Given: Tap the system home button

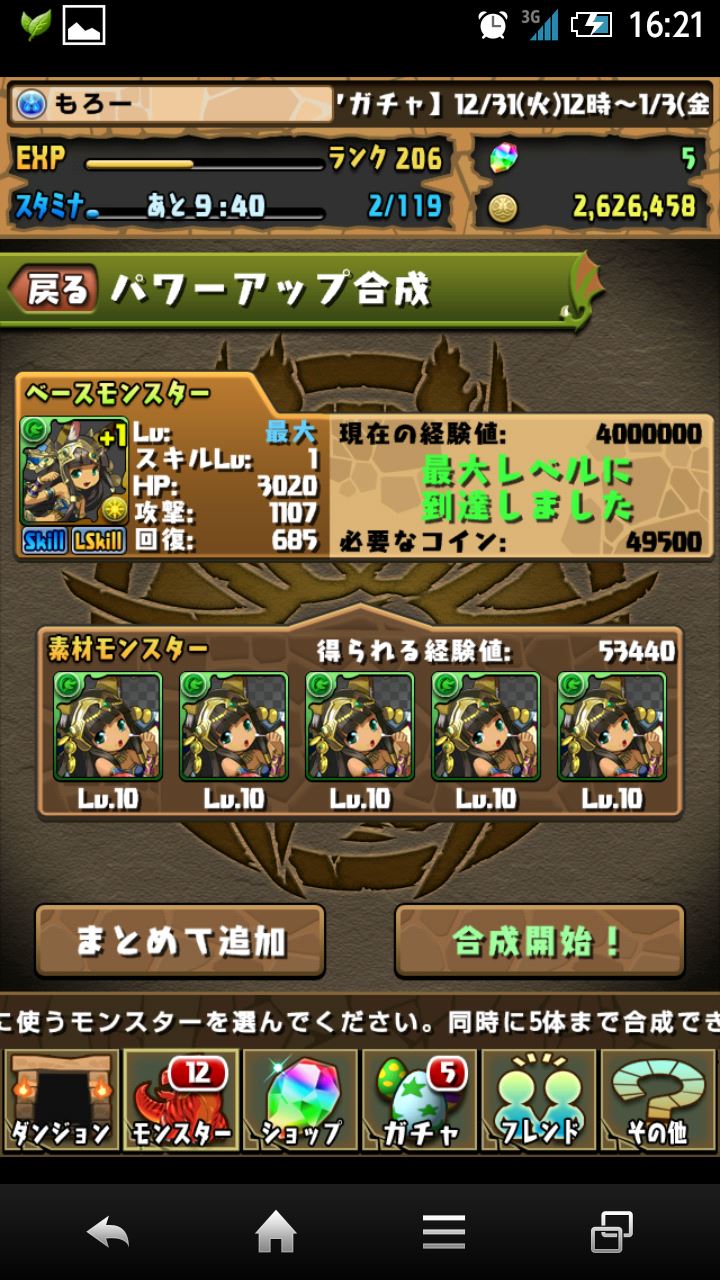Looking at the screenshot, I should pyautogui.click(x=276, y=1233).
